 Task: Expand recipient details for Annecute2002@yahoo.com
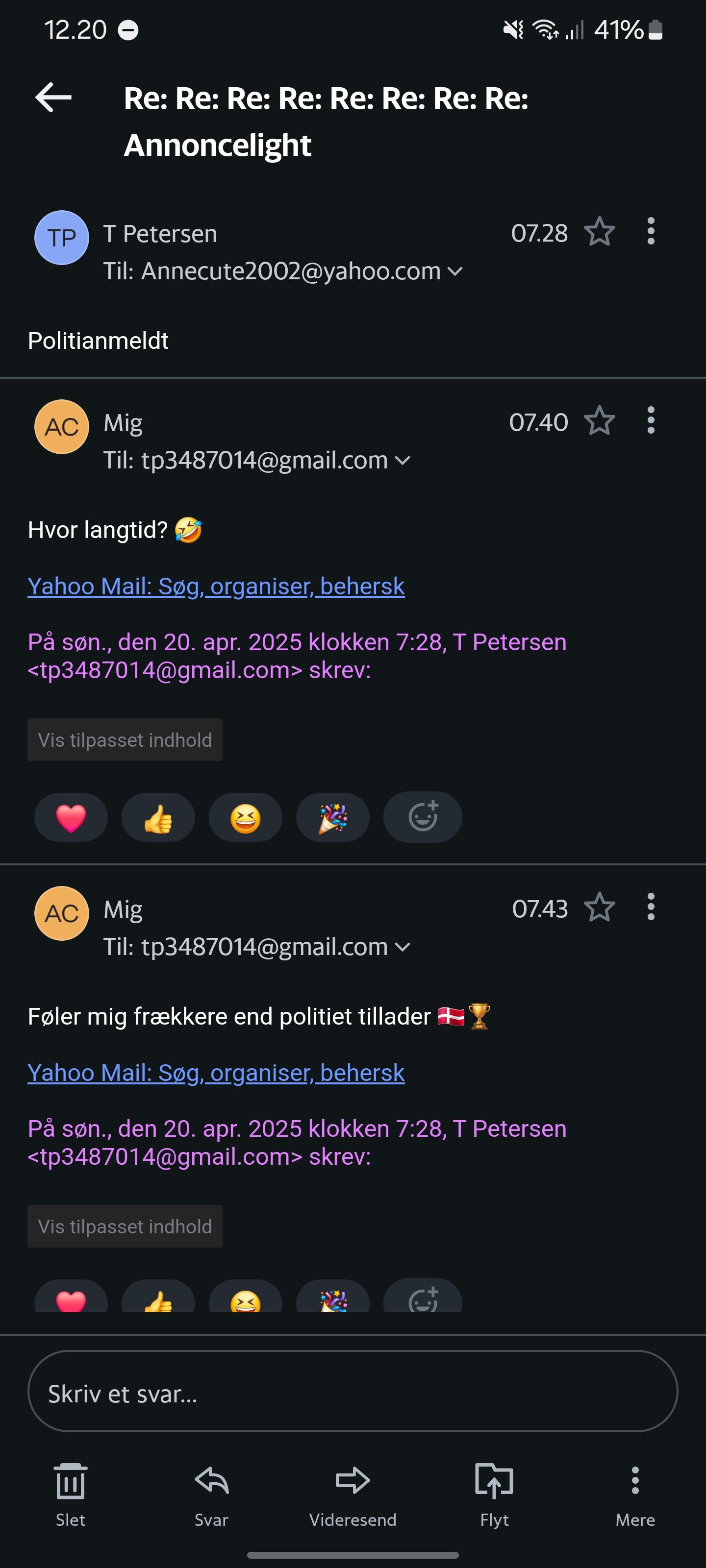455,271
